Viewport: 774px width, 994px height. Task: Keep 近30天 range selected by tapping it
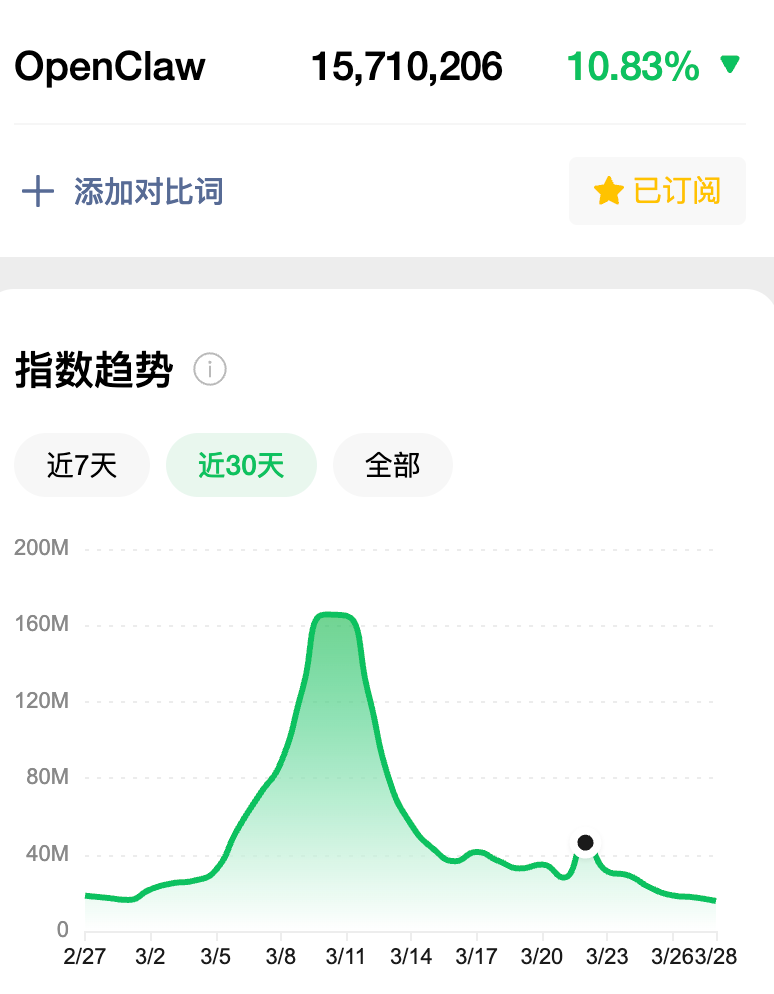coord(241,465)
